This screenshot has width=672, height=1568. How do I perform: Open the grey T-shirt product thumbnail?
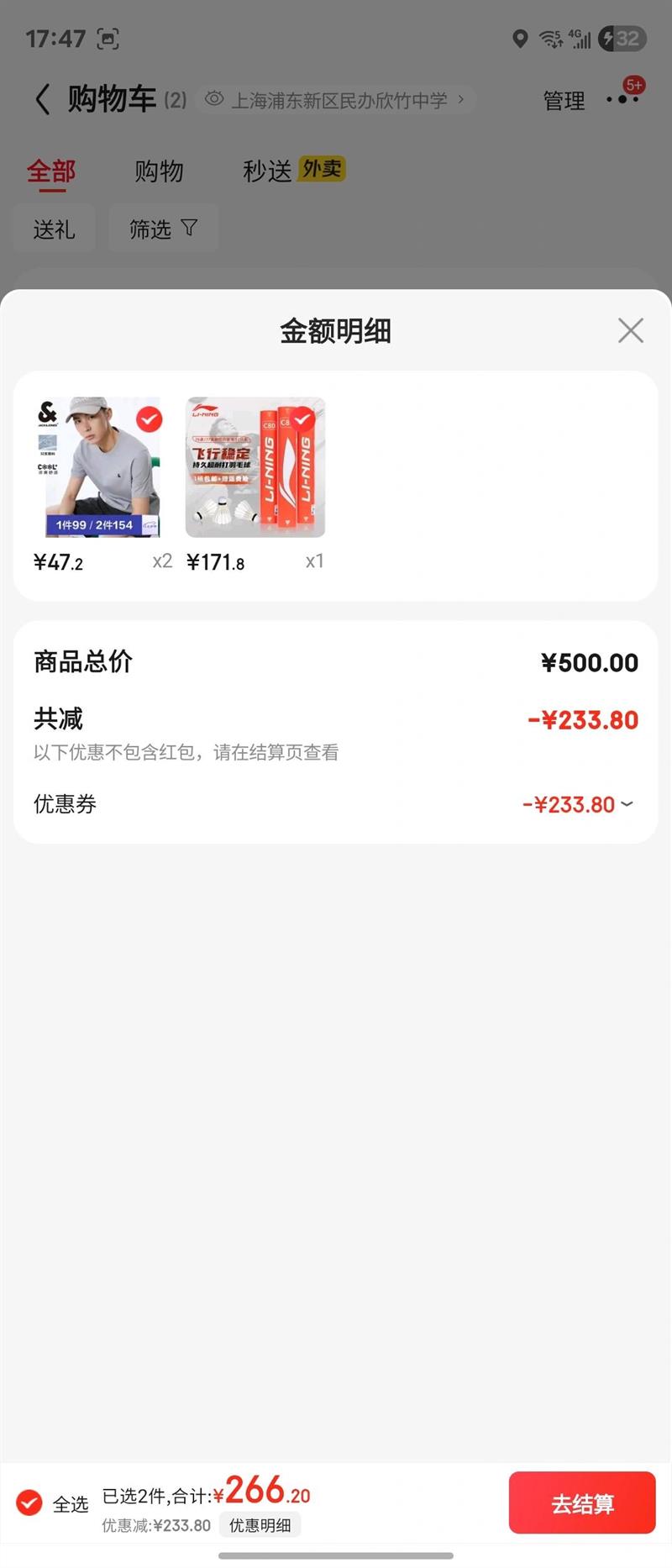click(x=102, y=467)
